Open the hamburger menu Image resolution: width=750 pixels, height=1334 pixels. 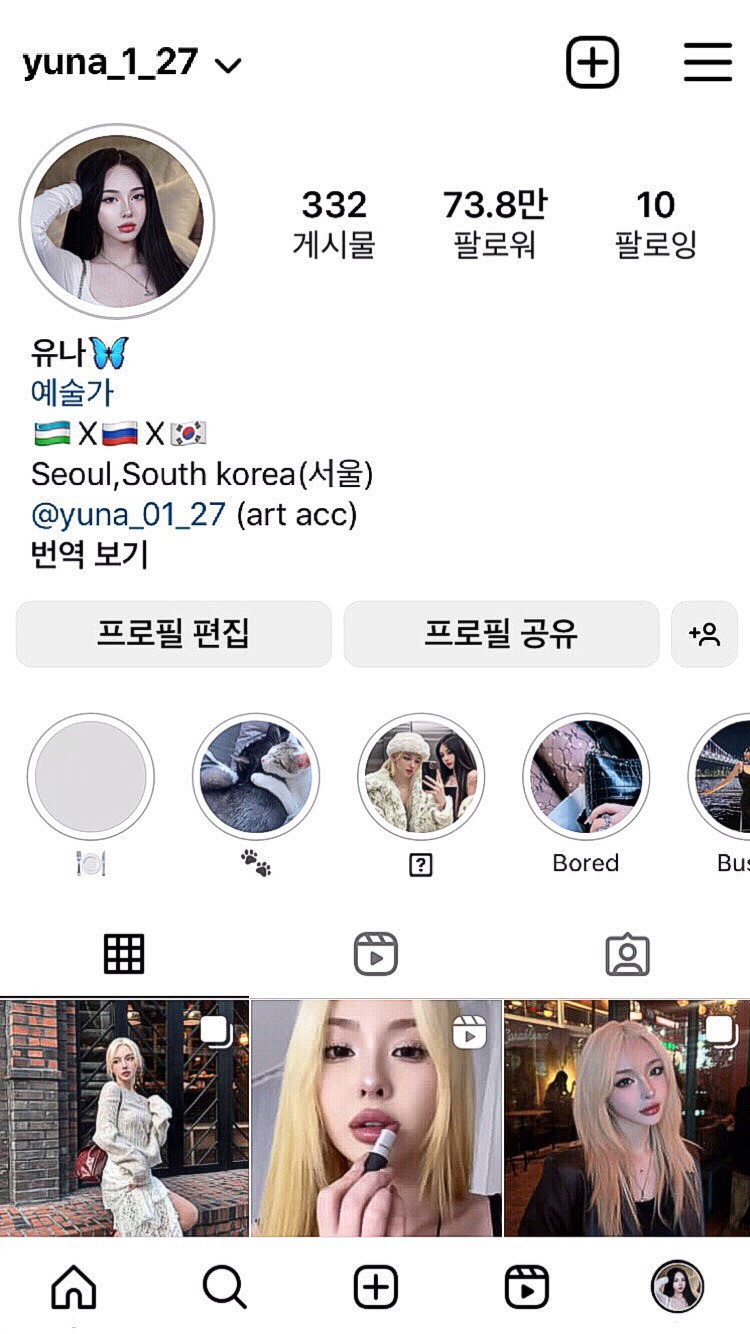(708, 63)
